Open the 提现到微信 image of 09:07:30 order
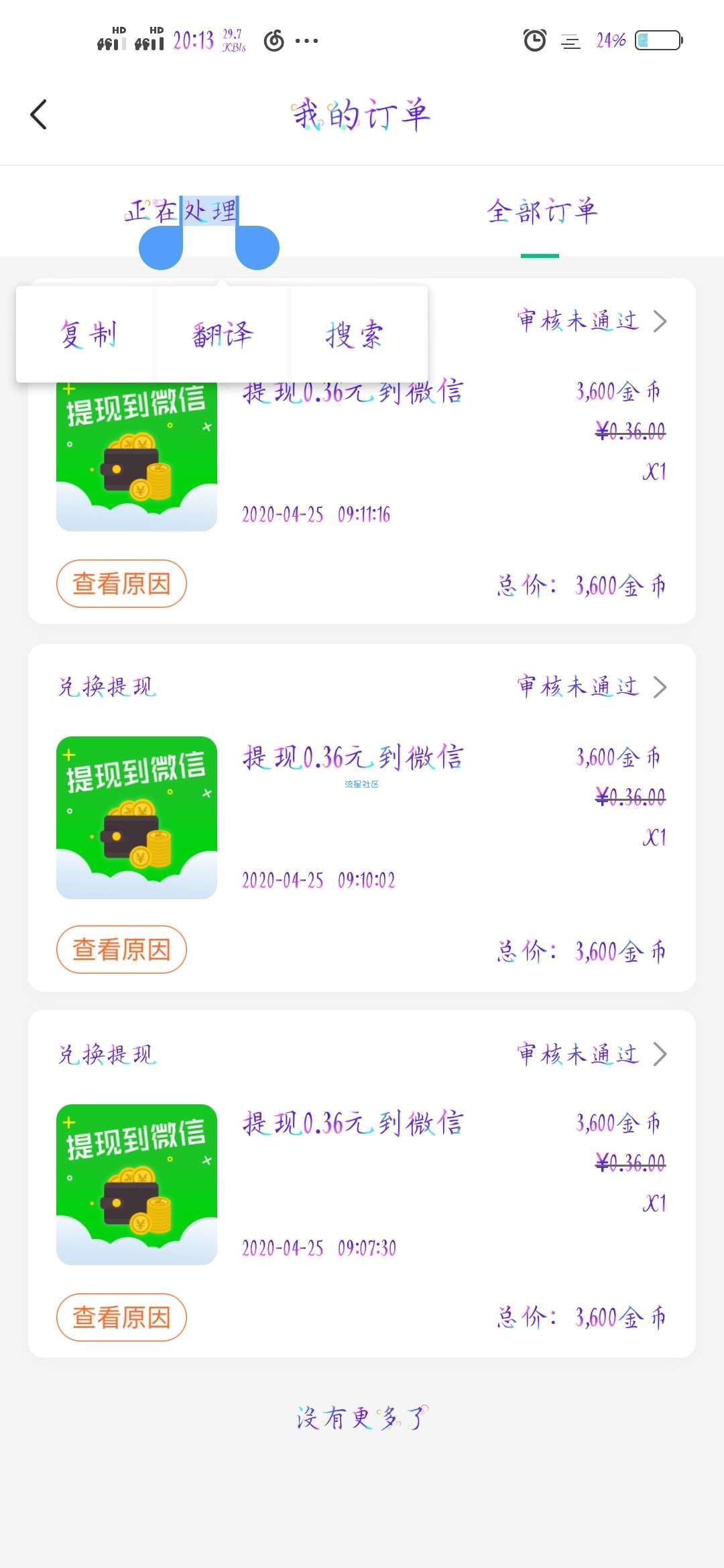Screen dimensions: 724x1568 pyautogui.click(x=137, y=1185)
